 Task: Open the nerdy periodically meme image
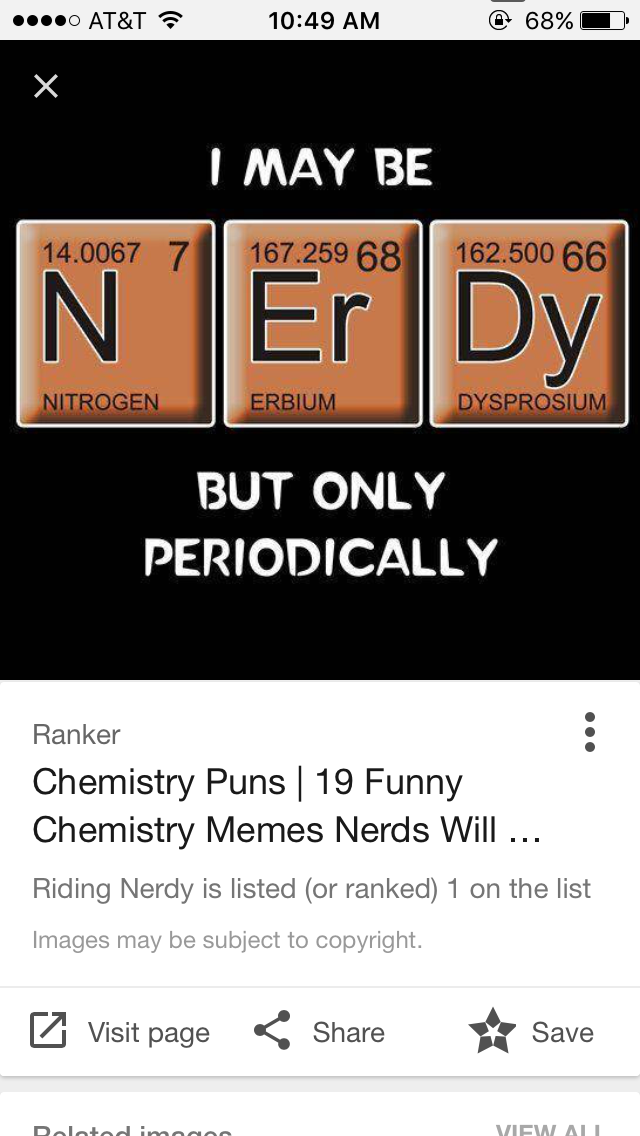[x=320, y=360]
